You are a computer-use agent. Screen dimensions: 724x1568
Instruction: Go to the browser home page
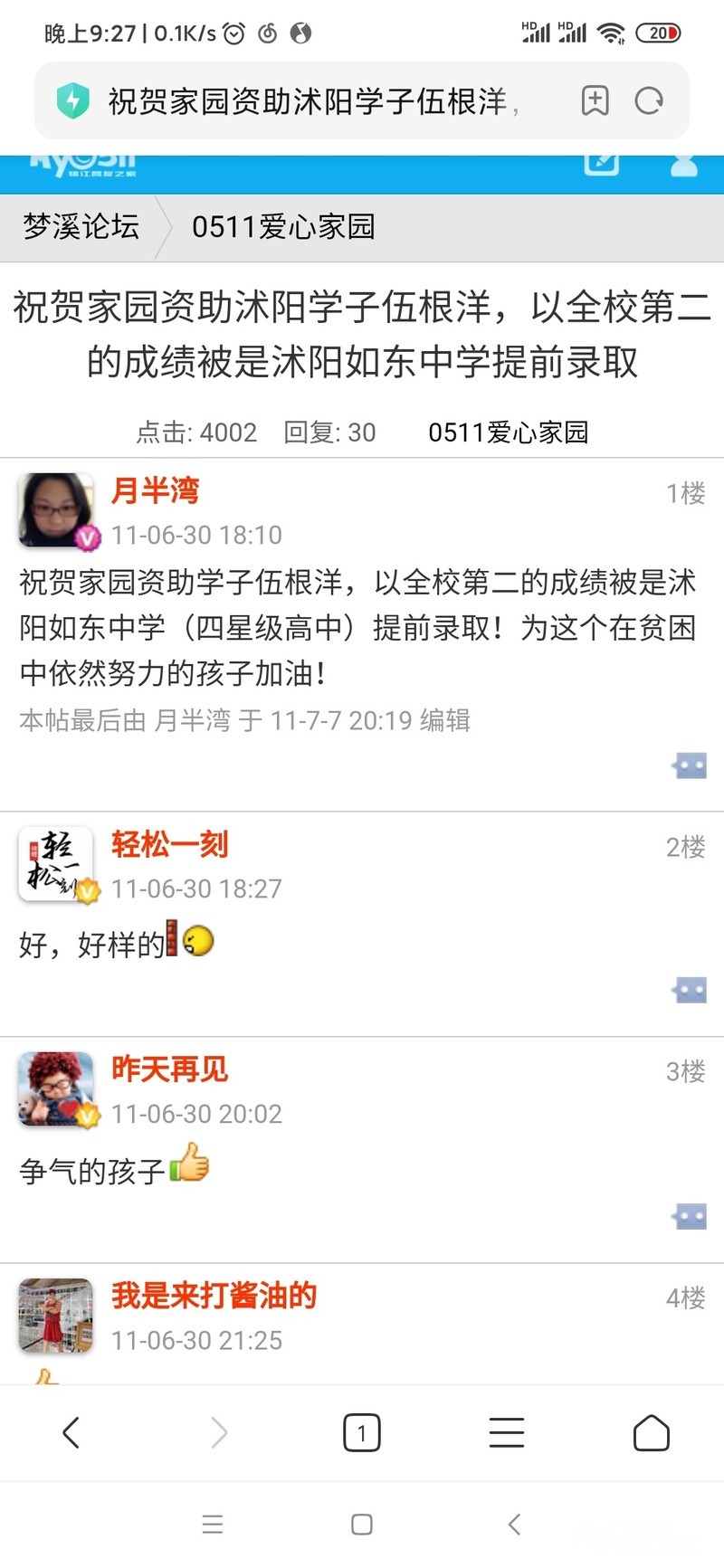(651, 1432)
